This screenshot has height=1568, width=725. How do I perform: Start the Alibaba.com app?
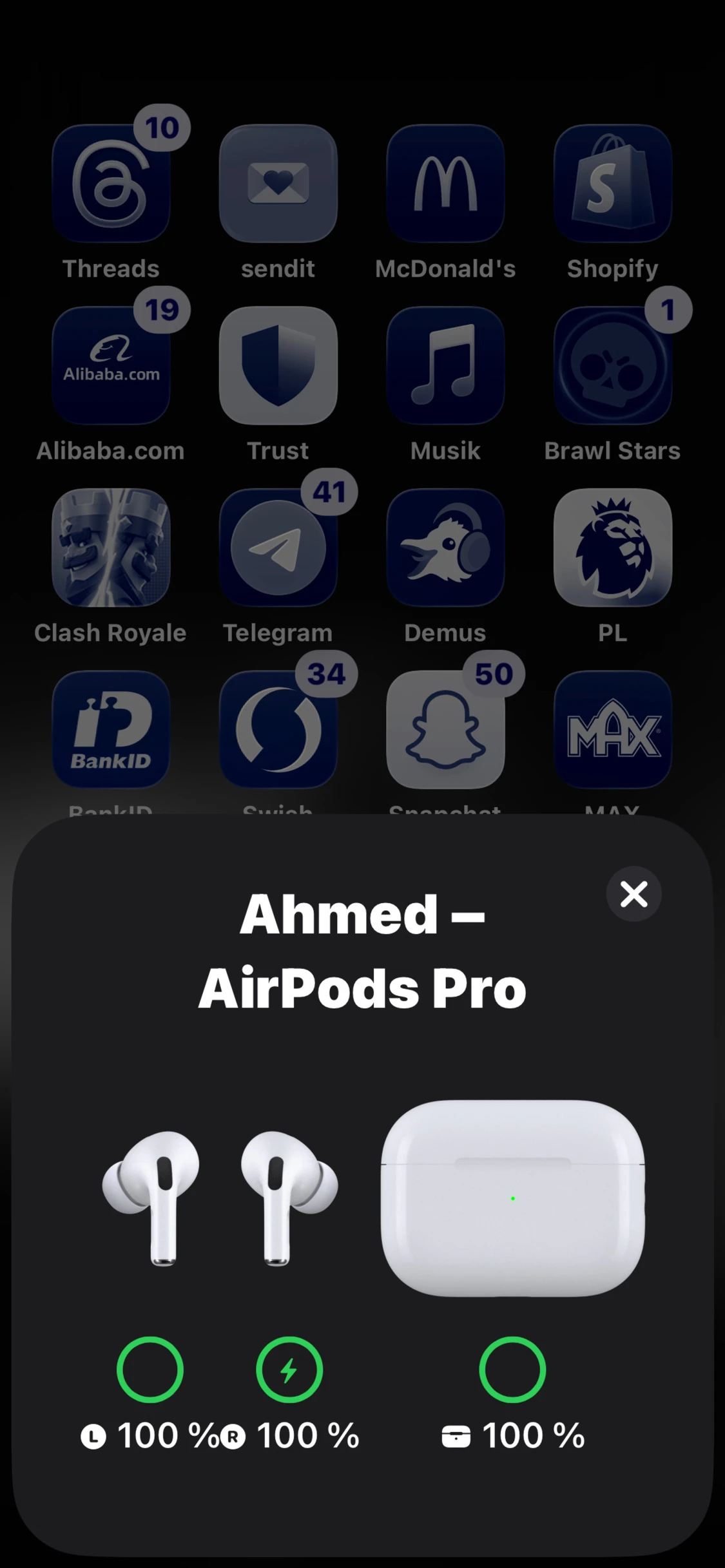[111, 365]
